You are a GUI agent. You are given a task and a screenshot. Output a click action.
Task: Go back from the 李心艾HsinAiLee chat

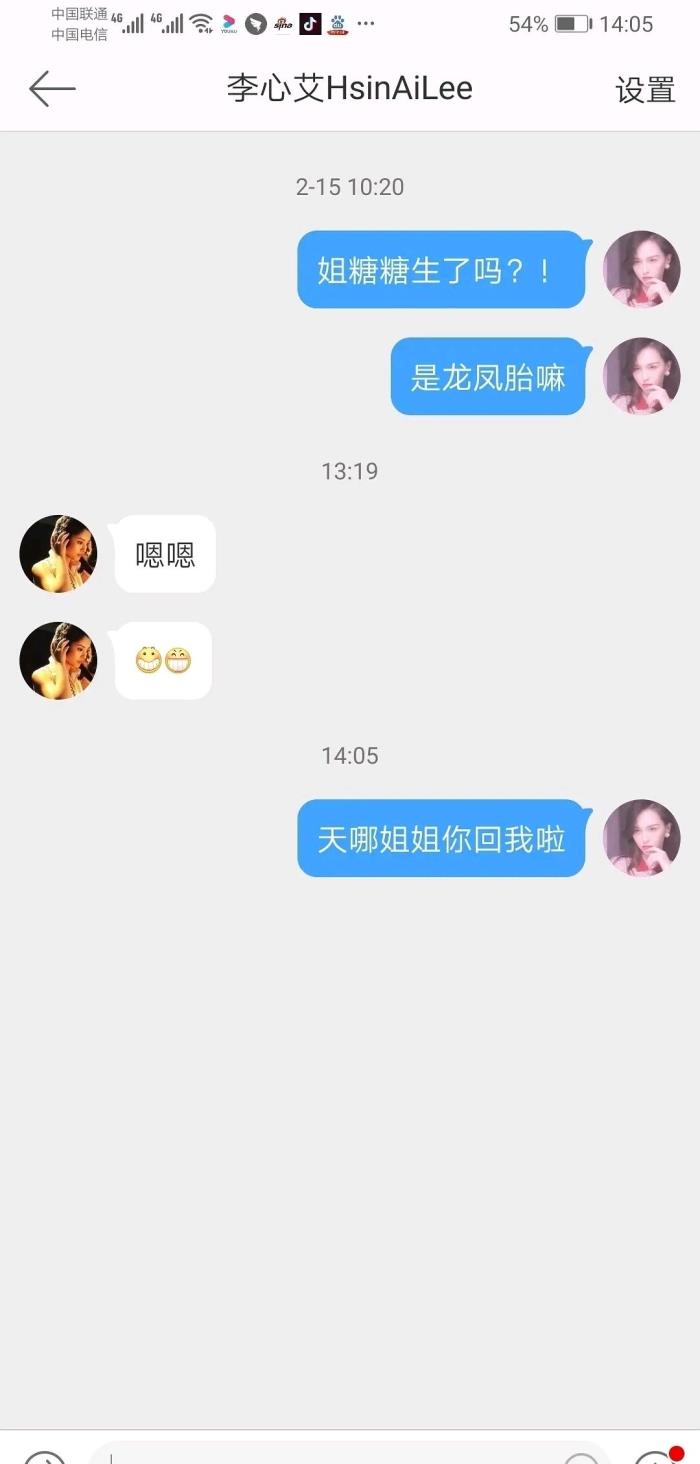pos(52,89)
